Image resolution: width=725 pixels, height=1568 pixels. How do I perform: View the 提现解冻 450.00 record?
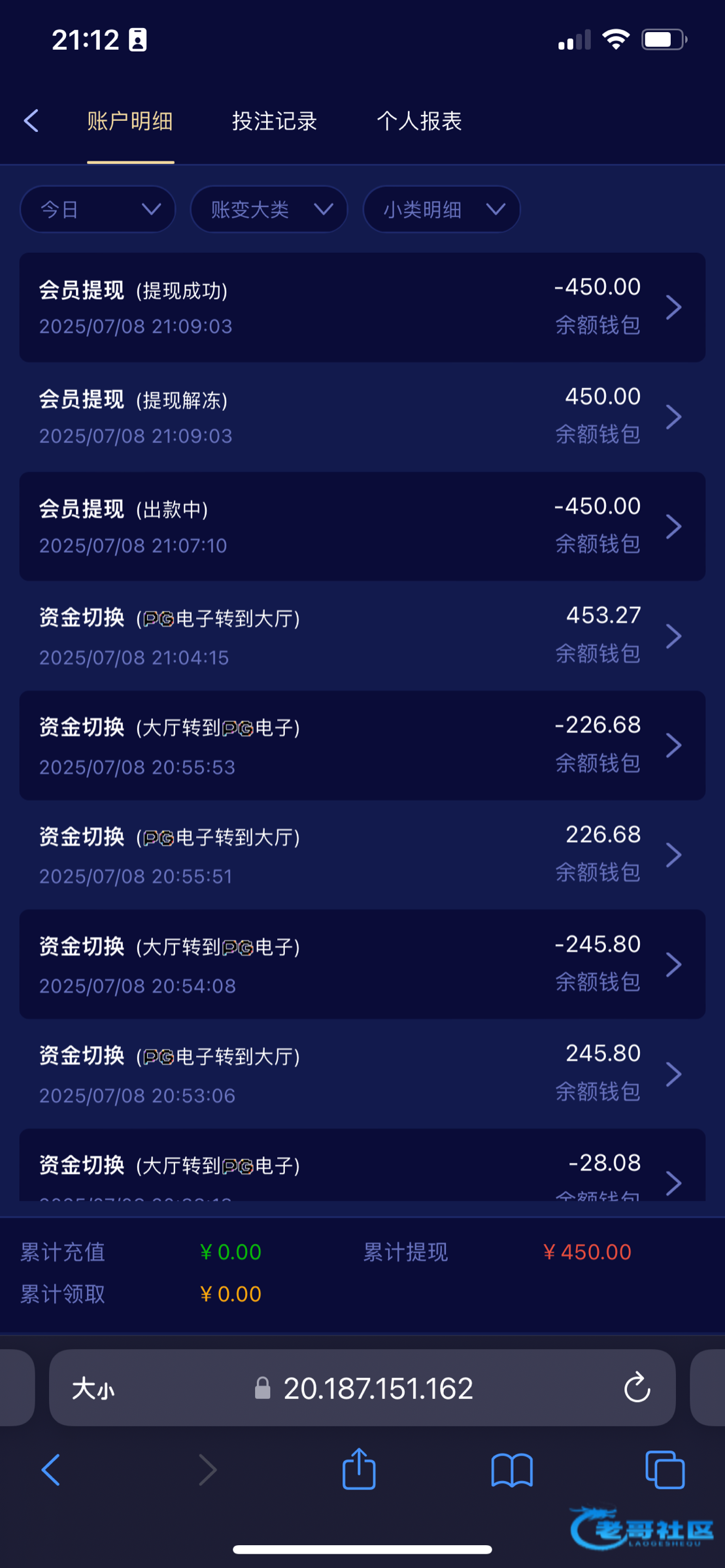362,417
